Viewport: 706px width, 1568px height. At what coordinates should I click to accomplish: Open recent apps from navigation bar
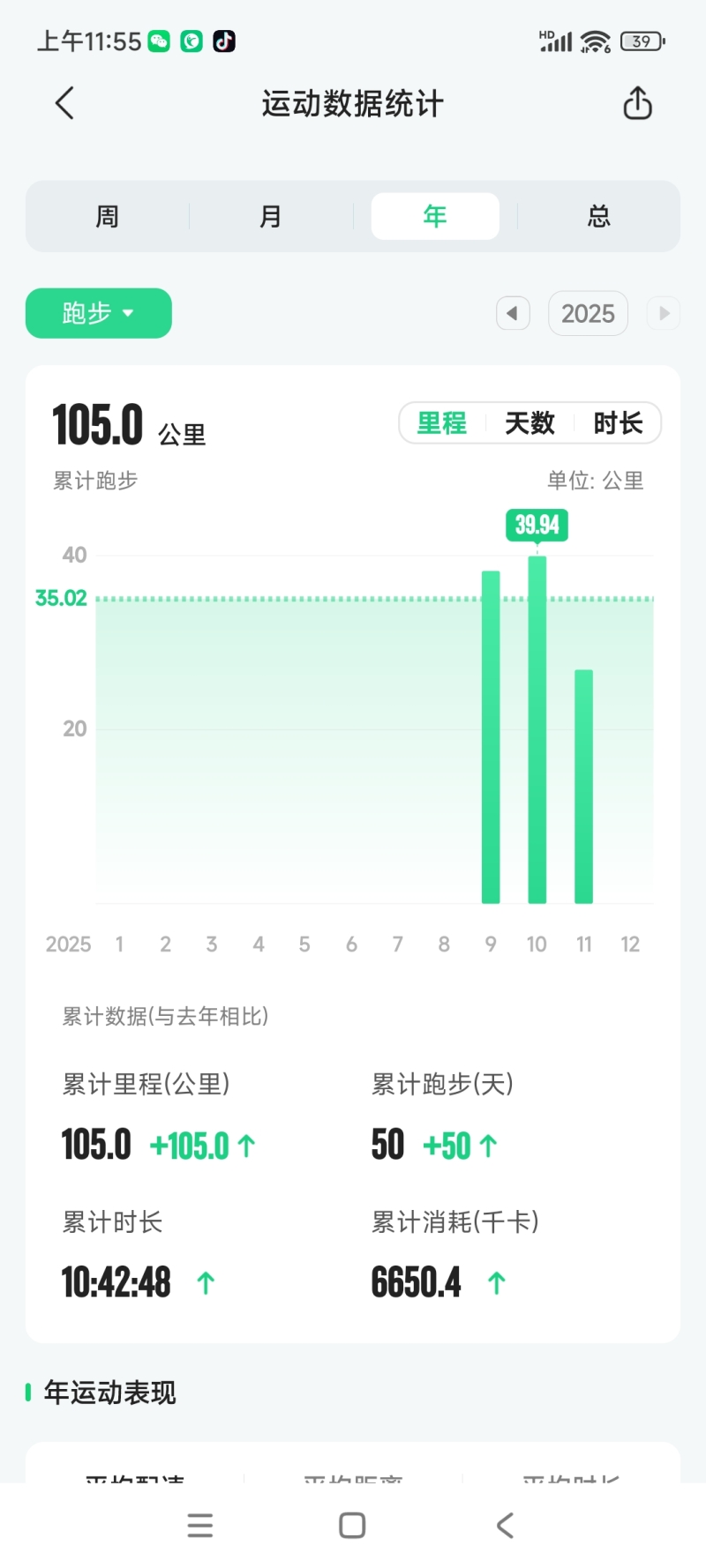[x=200, y=1526]
